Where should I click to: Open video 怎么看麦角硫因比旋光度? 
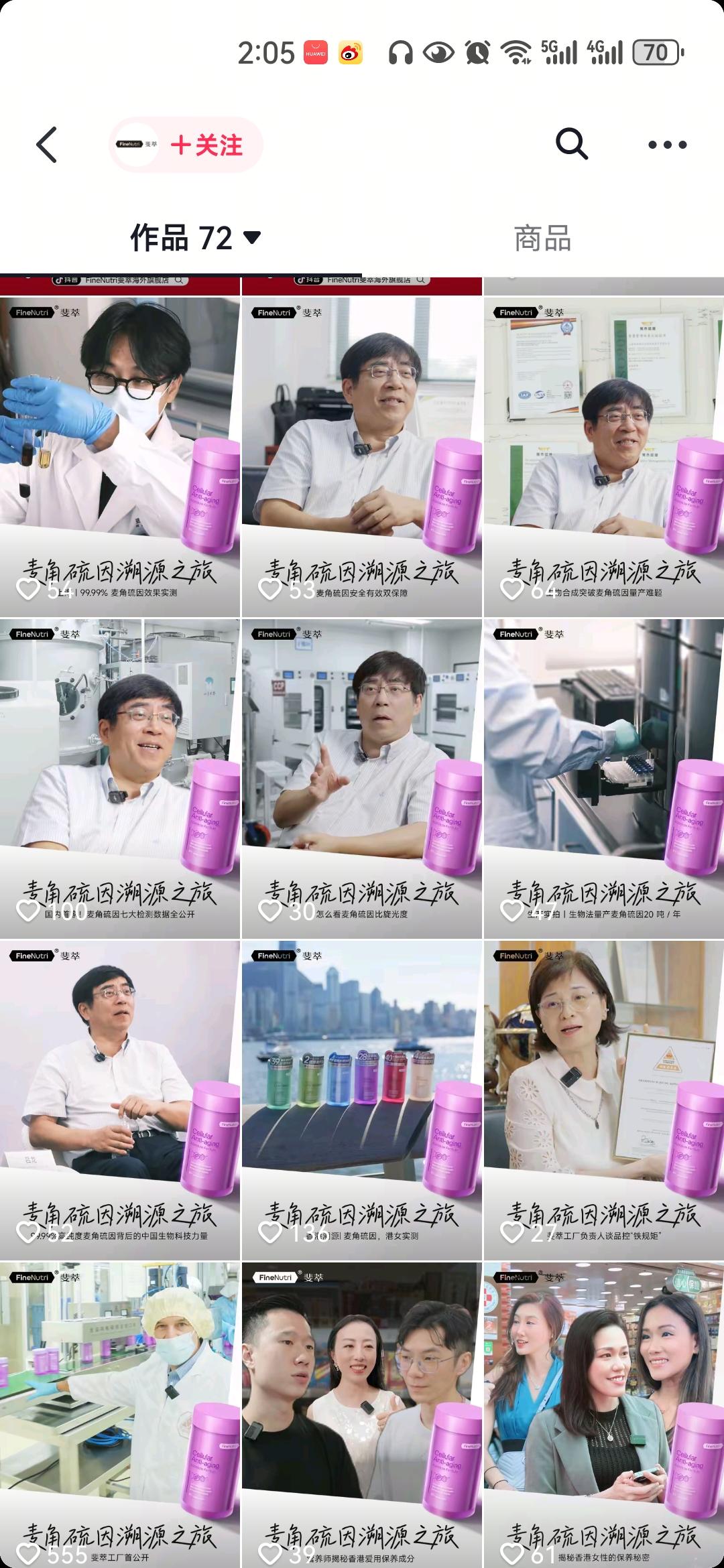[361, 777]
